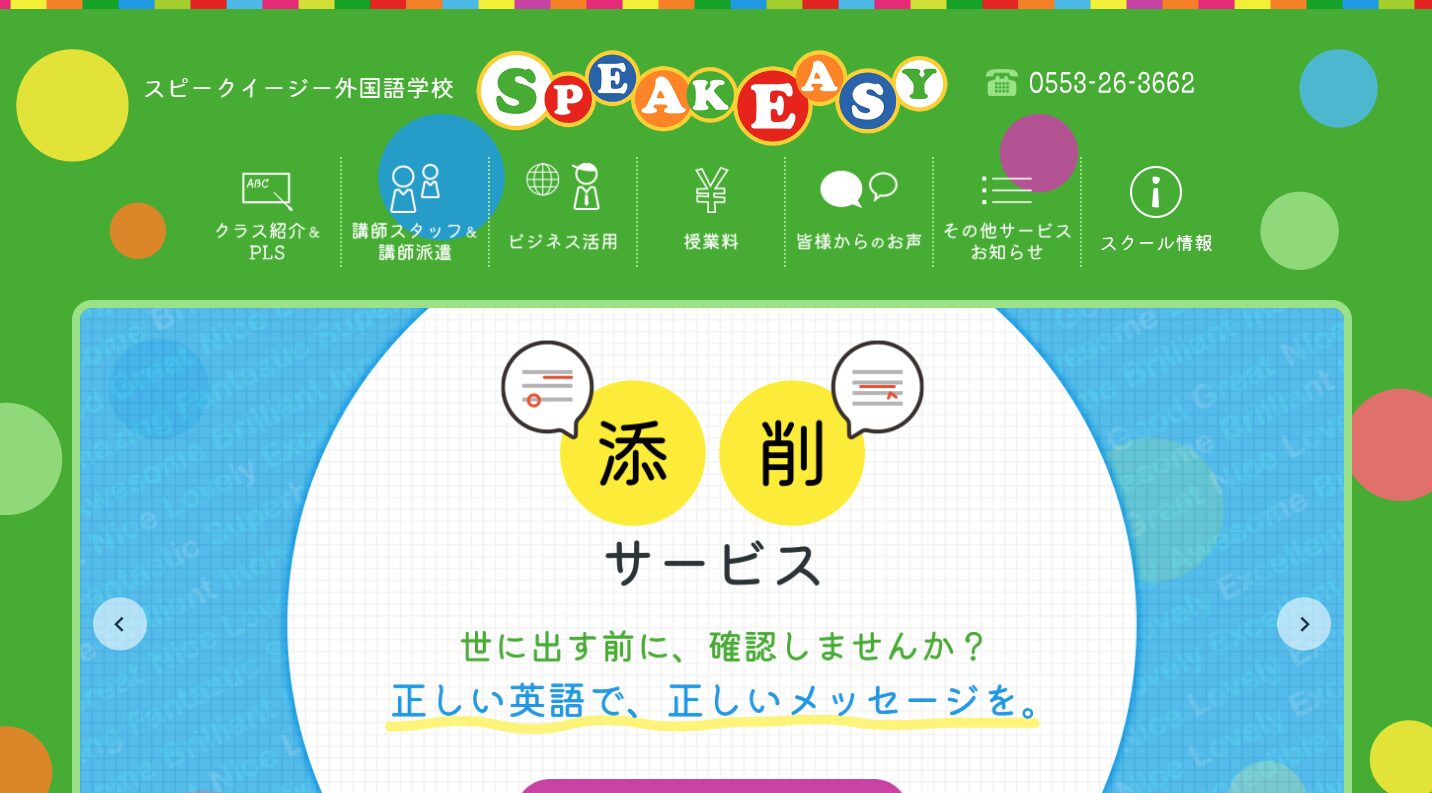The width and height of the screenshot is (1432, 793).
Task: Open その他サービス お知らせ page
Action: click(x=1007, y=214)
